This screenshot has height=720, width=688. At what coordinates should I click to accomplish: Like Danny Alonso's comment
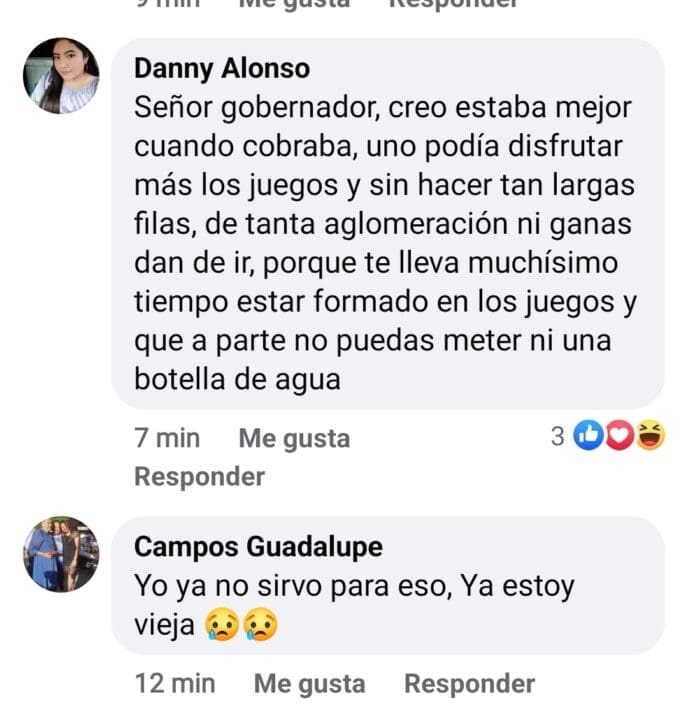pyautogui.click(x=294, y=438)
